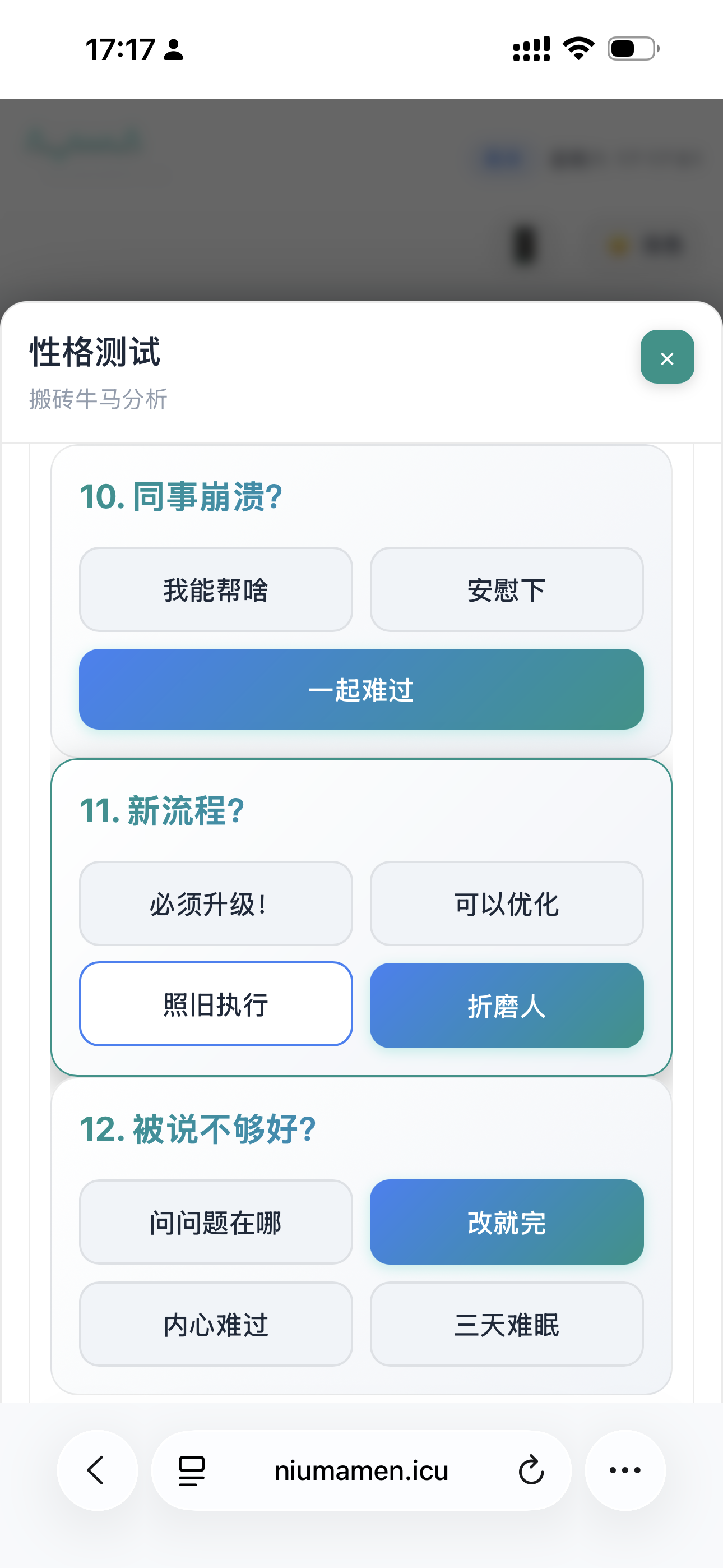Choose 改就完 for question 12

506,1222
